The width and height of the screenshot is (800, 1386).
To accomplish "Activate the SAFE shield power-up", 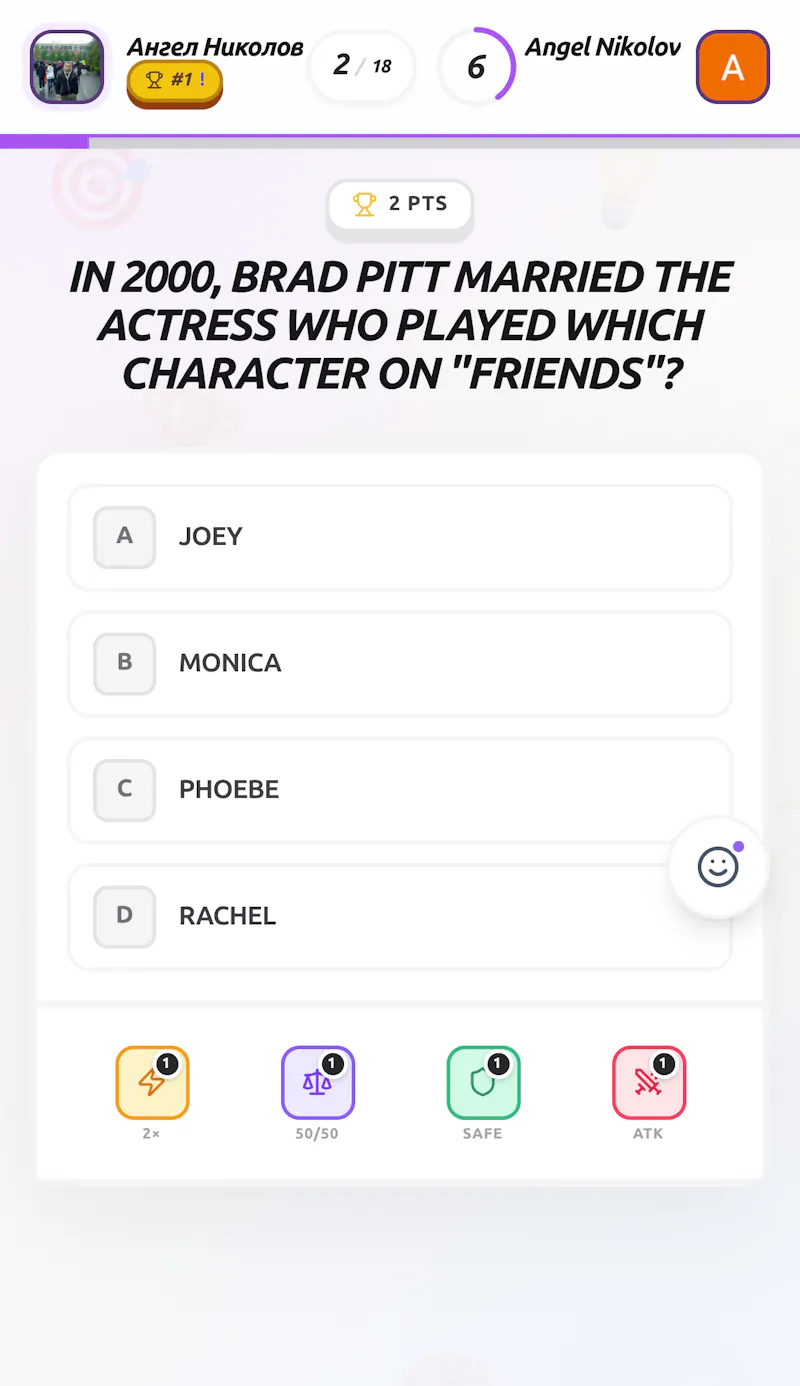I will (x=483, y=1082).
